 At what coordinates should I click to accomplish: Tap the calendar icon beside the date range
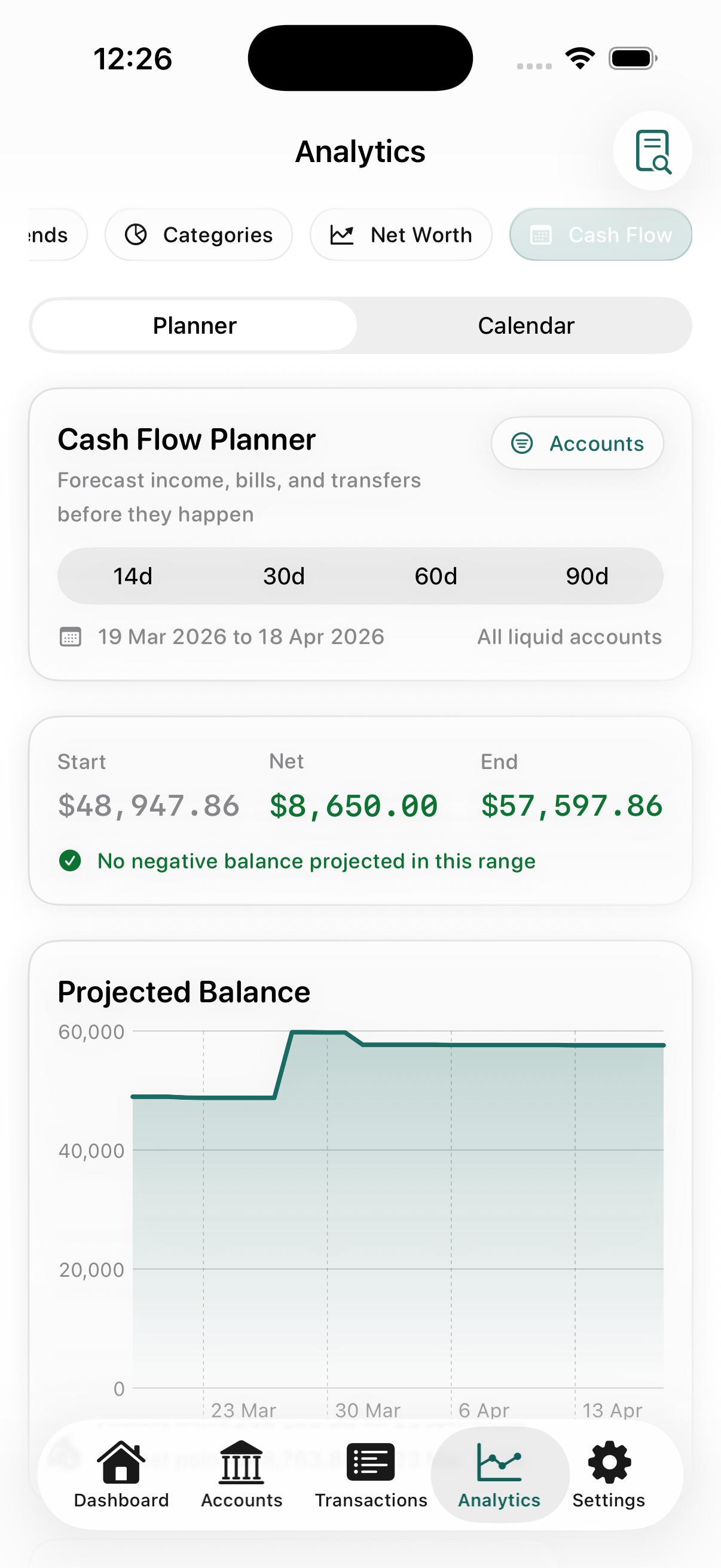coord(71,636)
